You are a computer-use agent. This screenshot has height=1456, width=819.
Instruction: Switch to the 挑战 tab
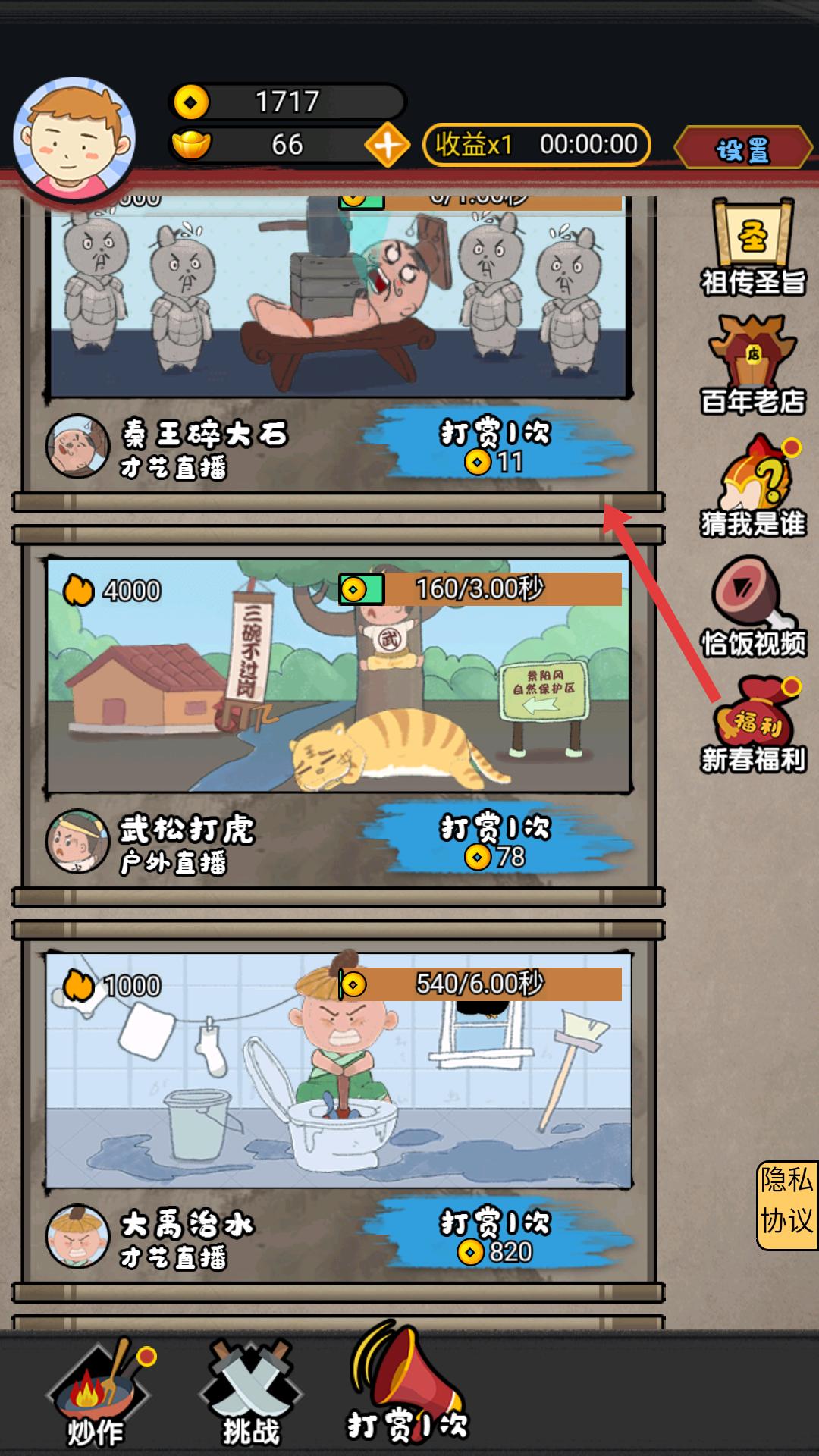tap(250, 1395)
